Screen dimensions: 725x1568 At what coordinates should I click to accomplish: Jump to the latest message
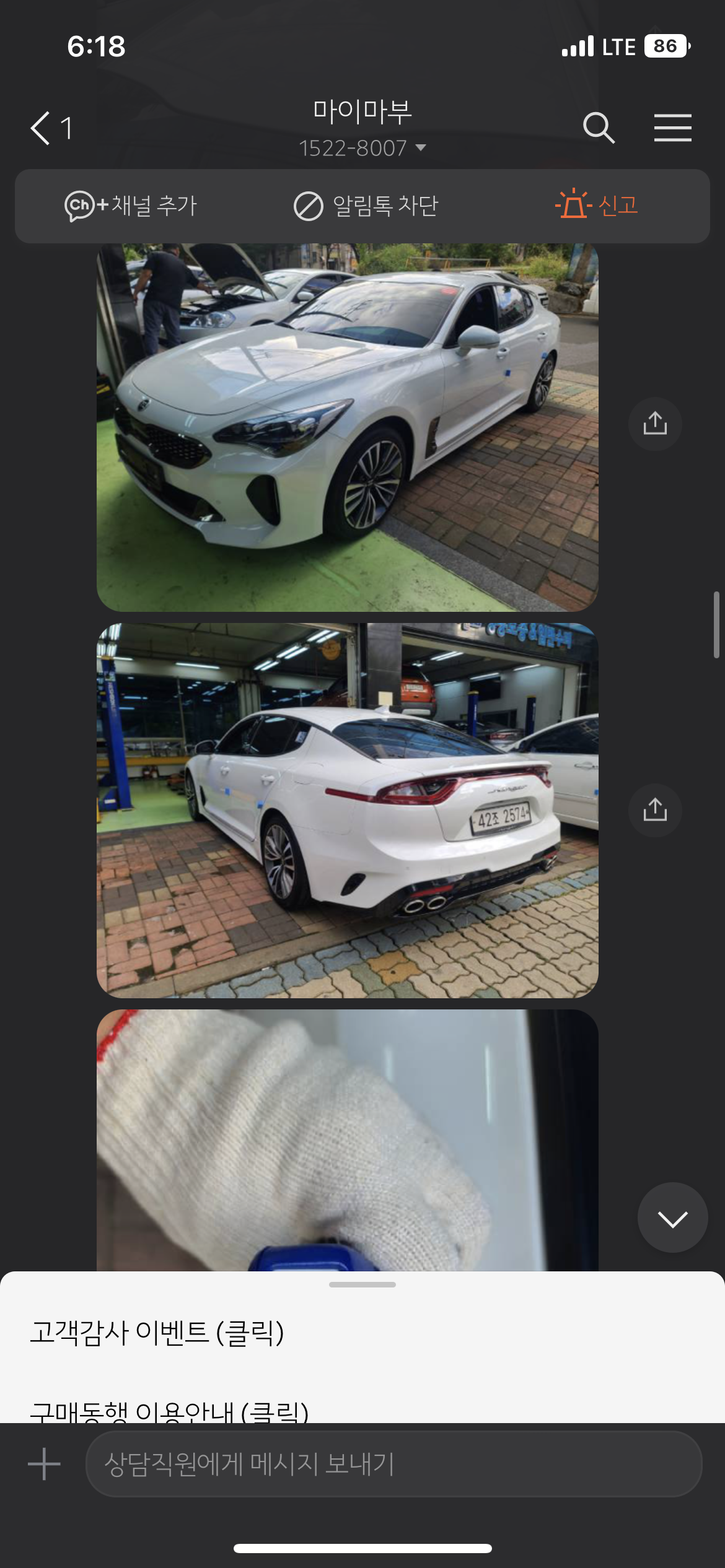click(672, 1218)
